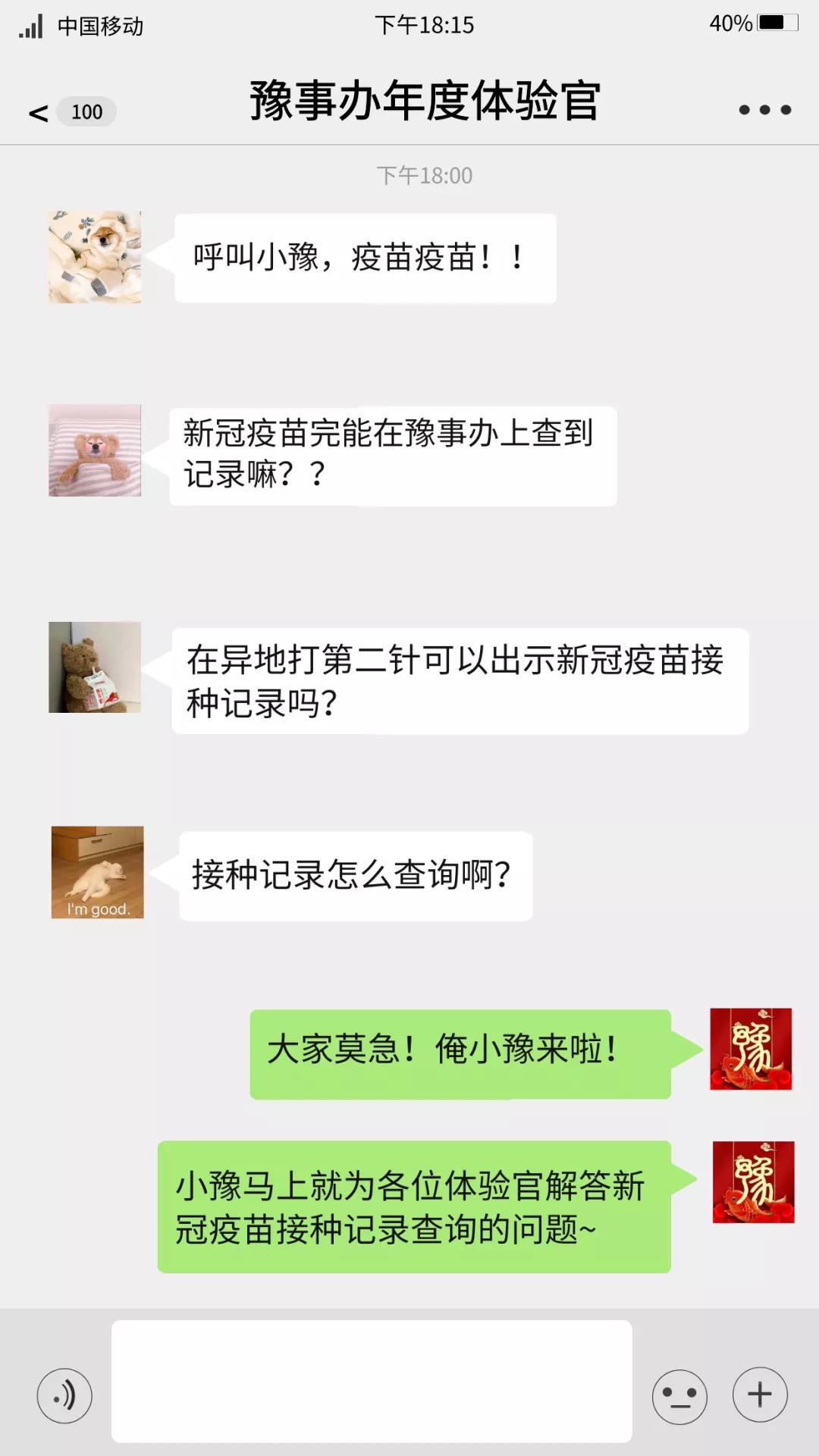Open the plus attachment menu

(760, 1394)
